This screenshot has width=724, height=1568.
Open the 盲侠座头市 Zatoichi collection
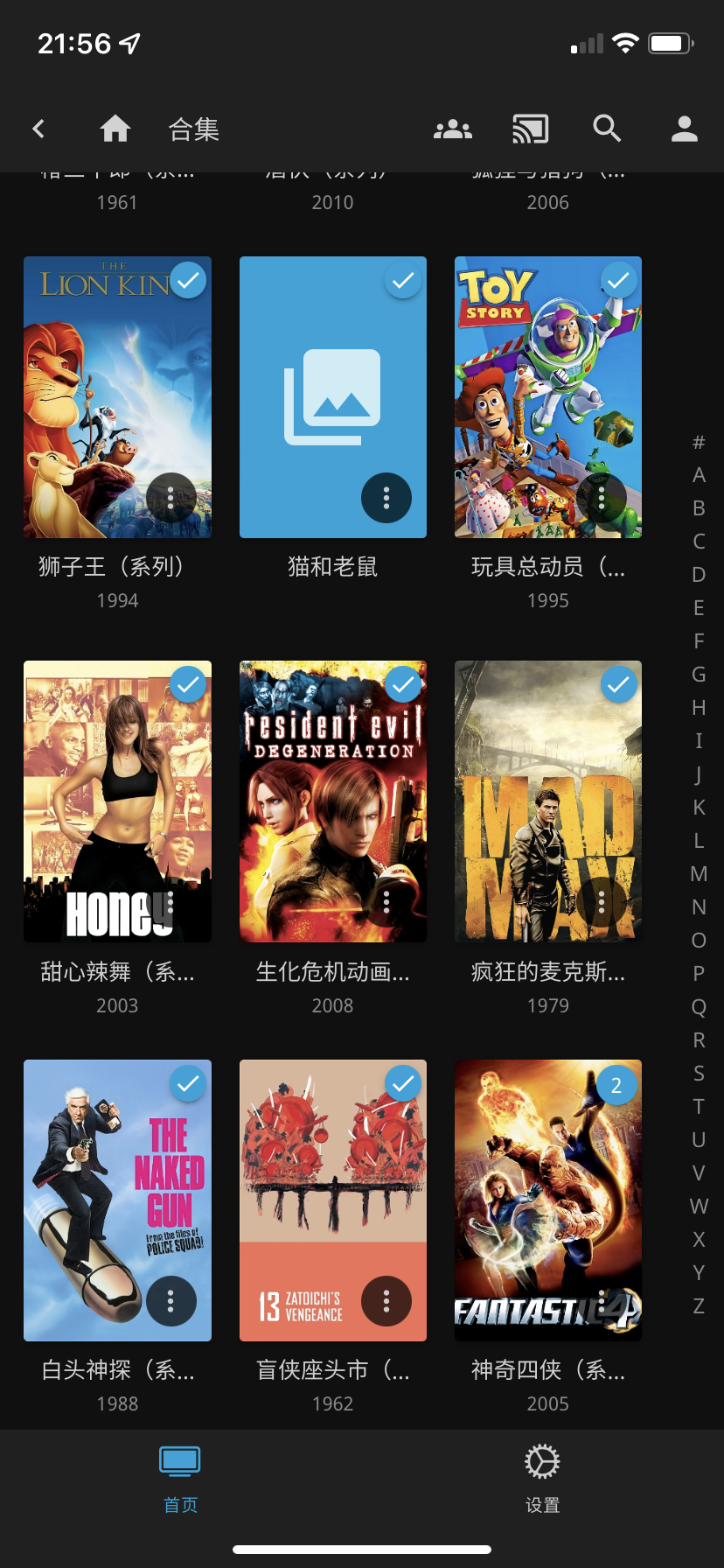pyautogui.click(x=333, y=1200)
